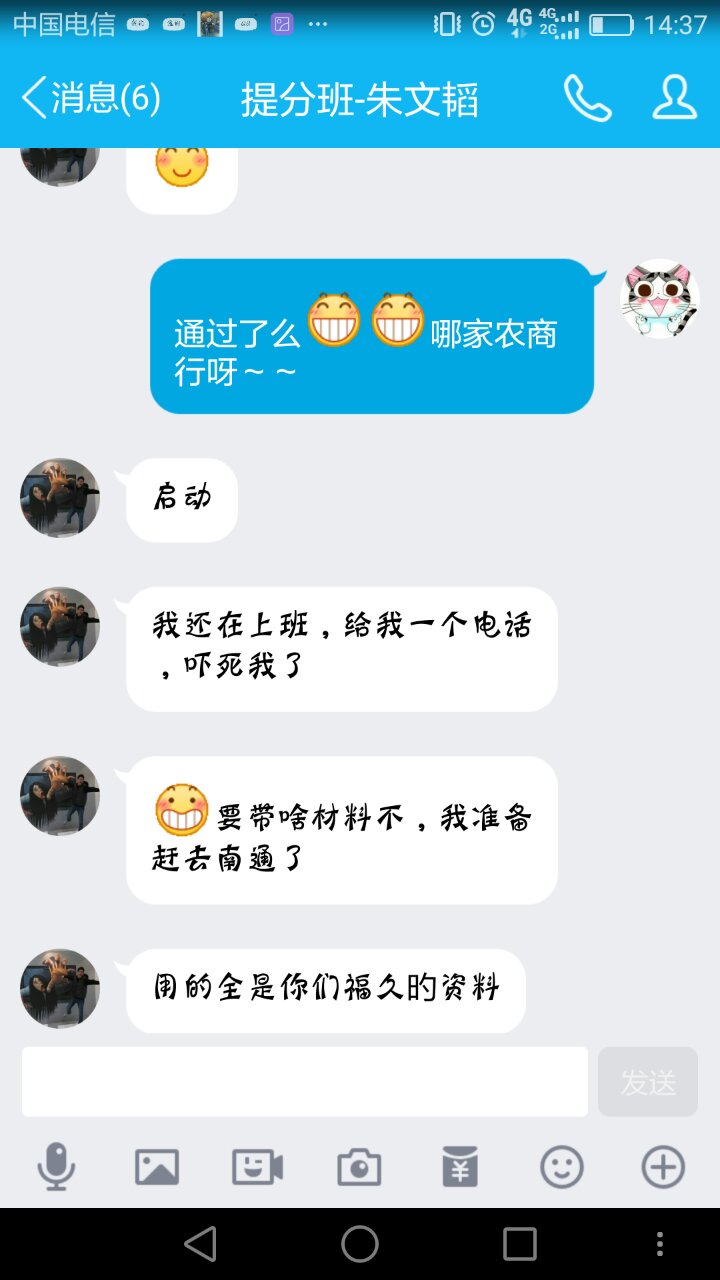The width and height of the screenshot is (720, 1280).
Task: Open the contact profile icon
Action: [x=674, y=99]
